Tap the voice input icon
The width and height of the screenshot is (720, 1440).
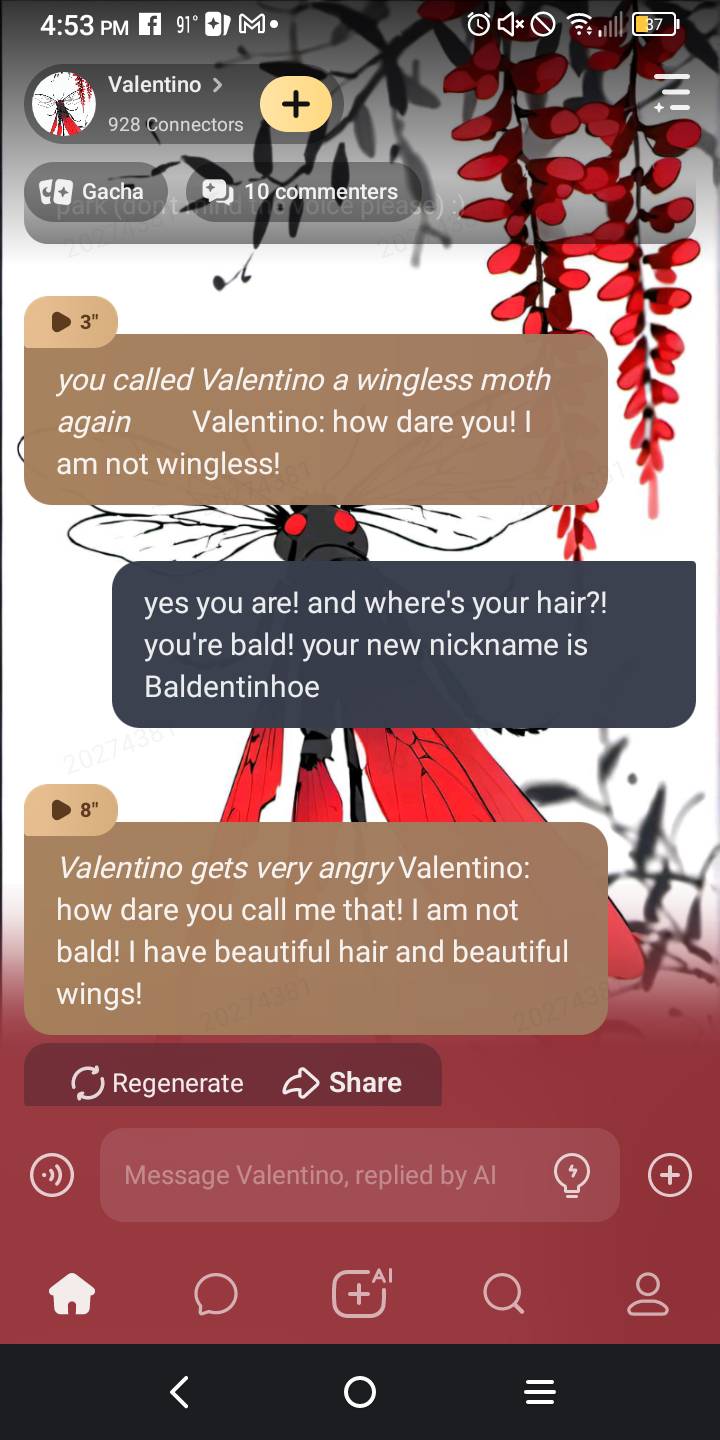[x=52, y=1175]
